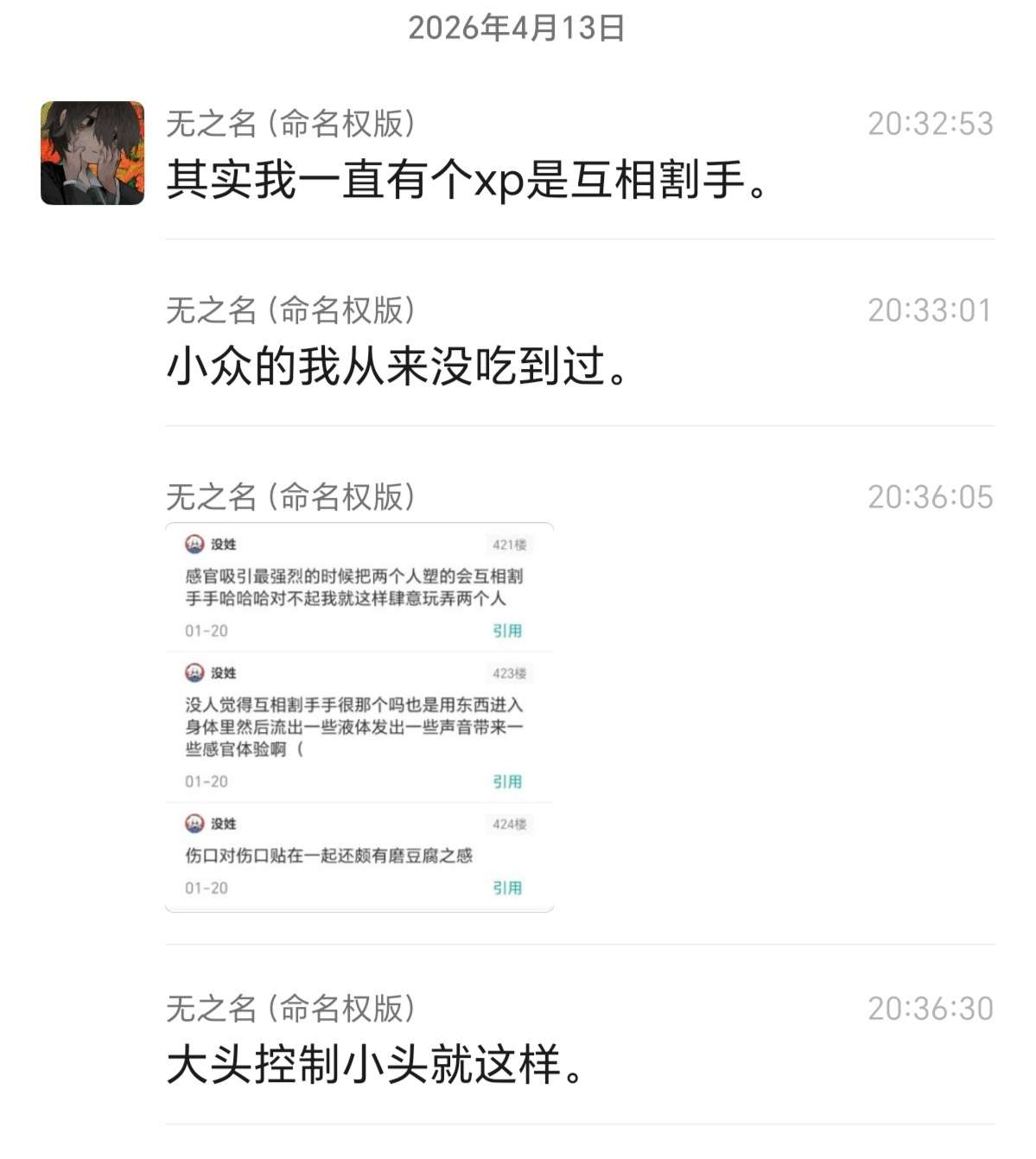Open the screenshot image sent at 20:36:05
The image size is (1036, 1159).
pos(359,717)
